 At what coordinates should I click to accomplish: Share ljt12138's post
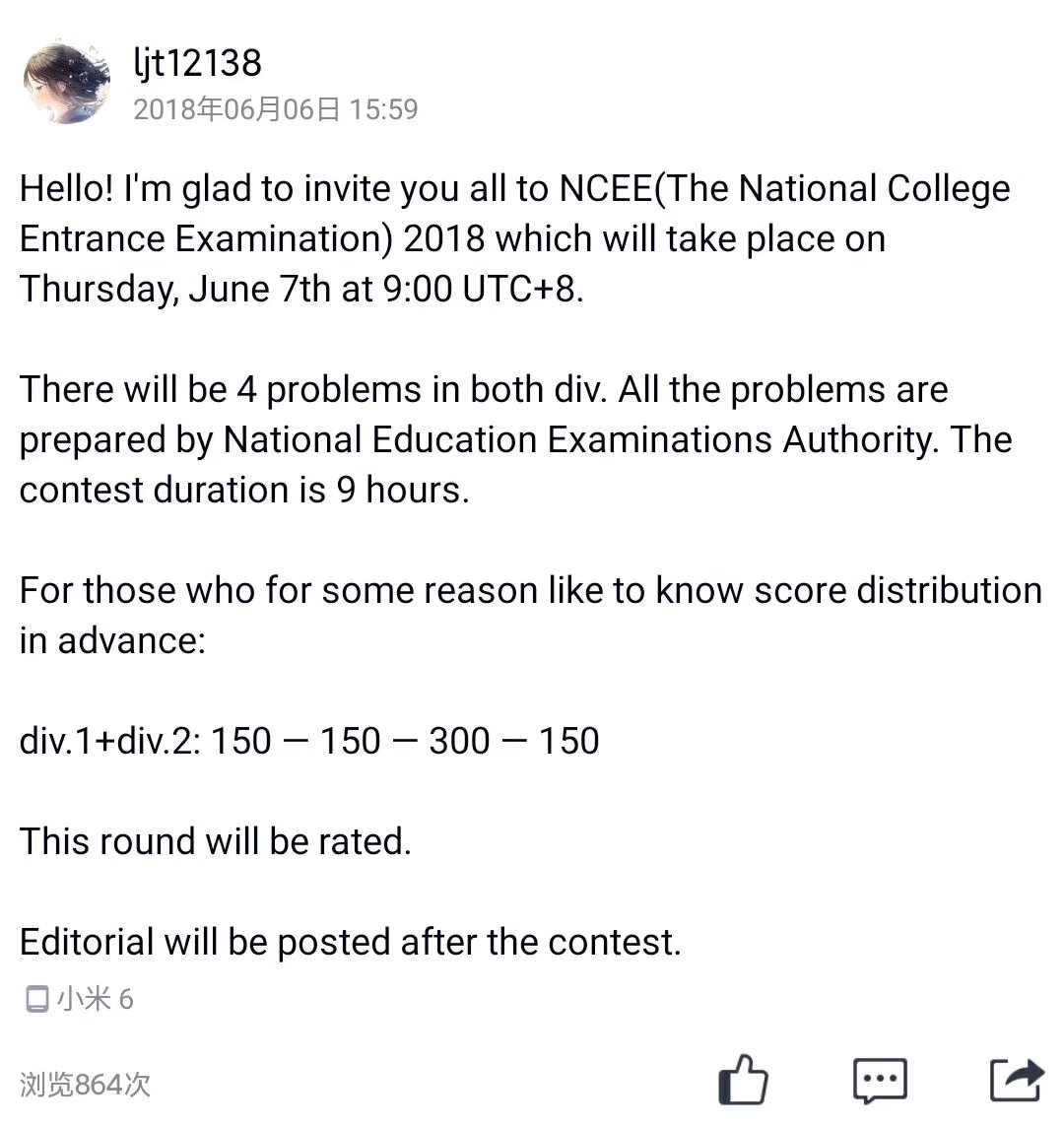(x=1015, y=1081)
